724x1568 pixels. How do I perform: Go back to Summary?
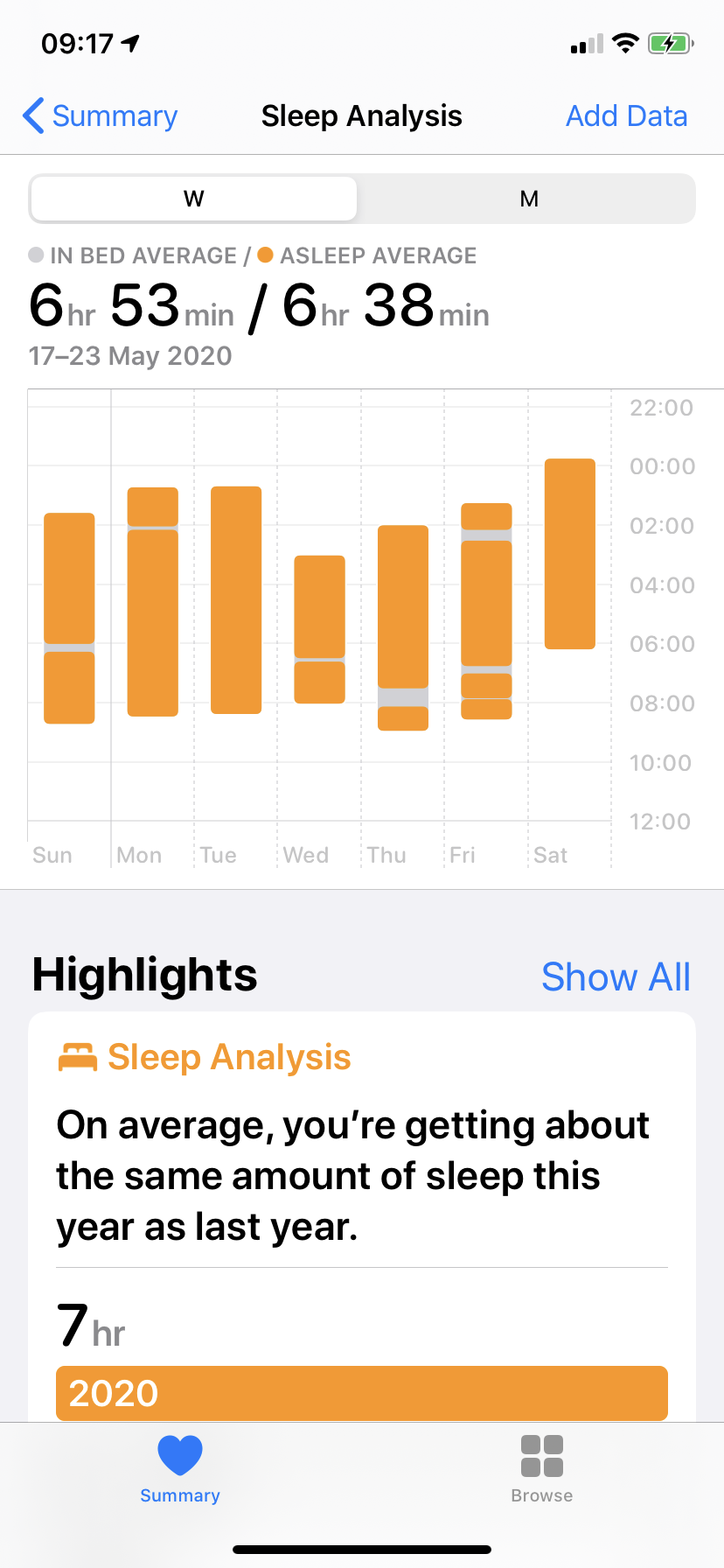click(100, 115)
